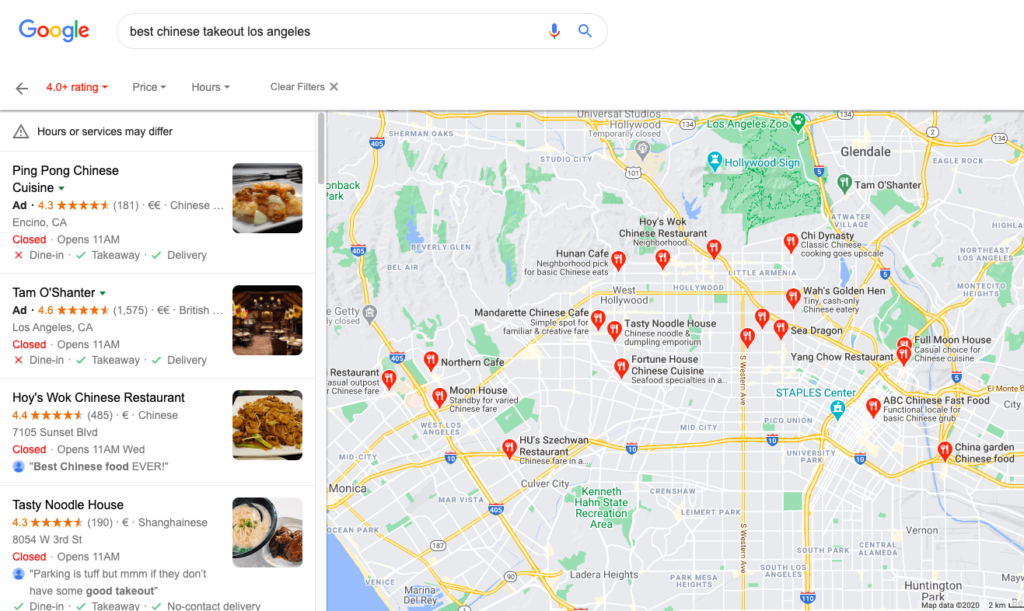Tap the Northern Cafe map marker
This screenshot has width=1024, height=611.
click(x=431, y=360)
